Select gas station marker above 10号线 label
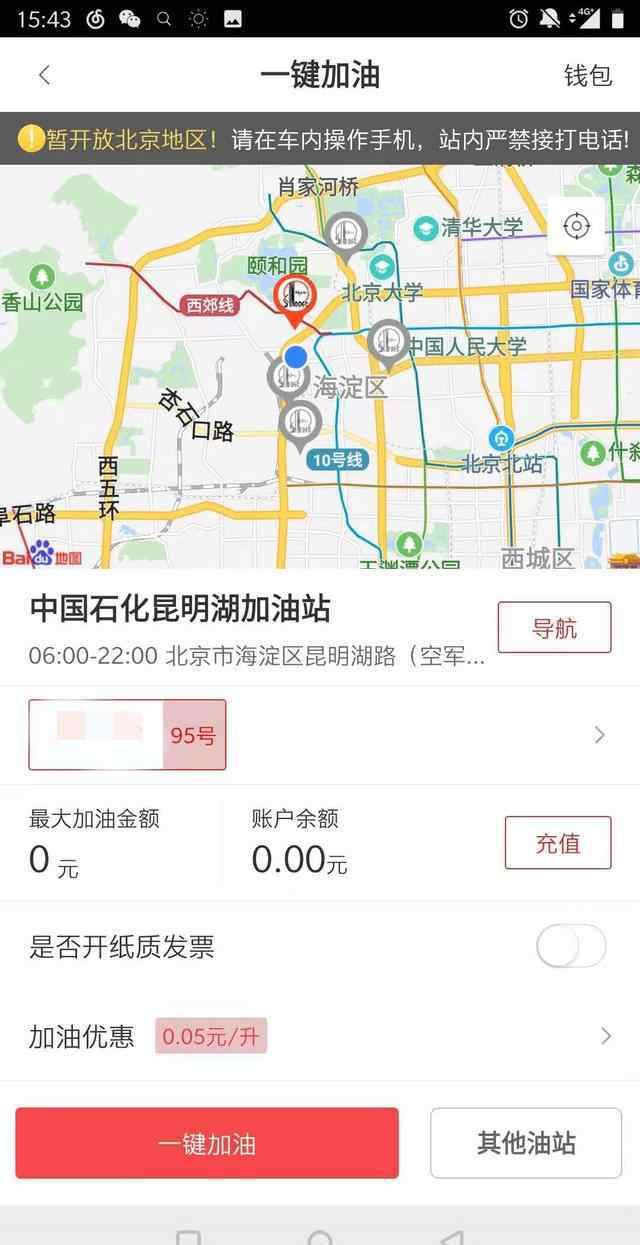This screenshot has height=1245, width=640. coord(300,424)
